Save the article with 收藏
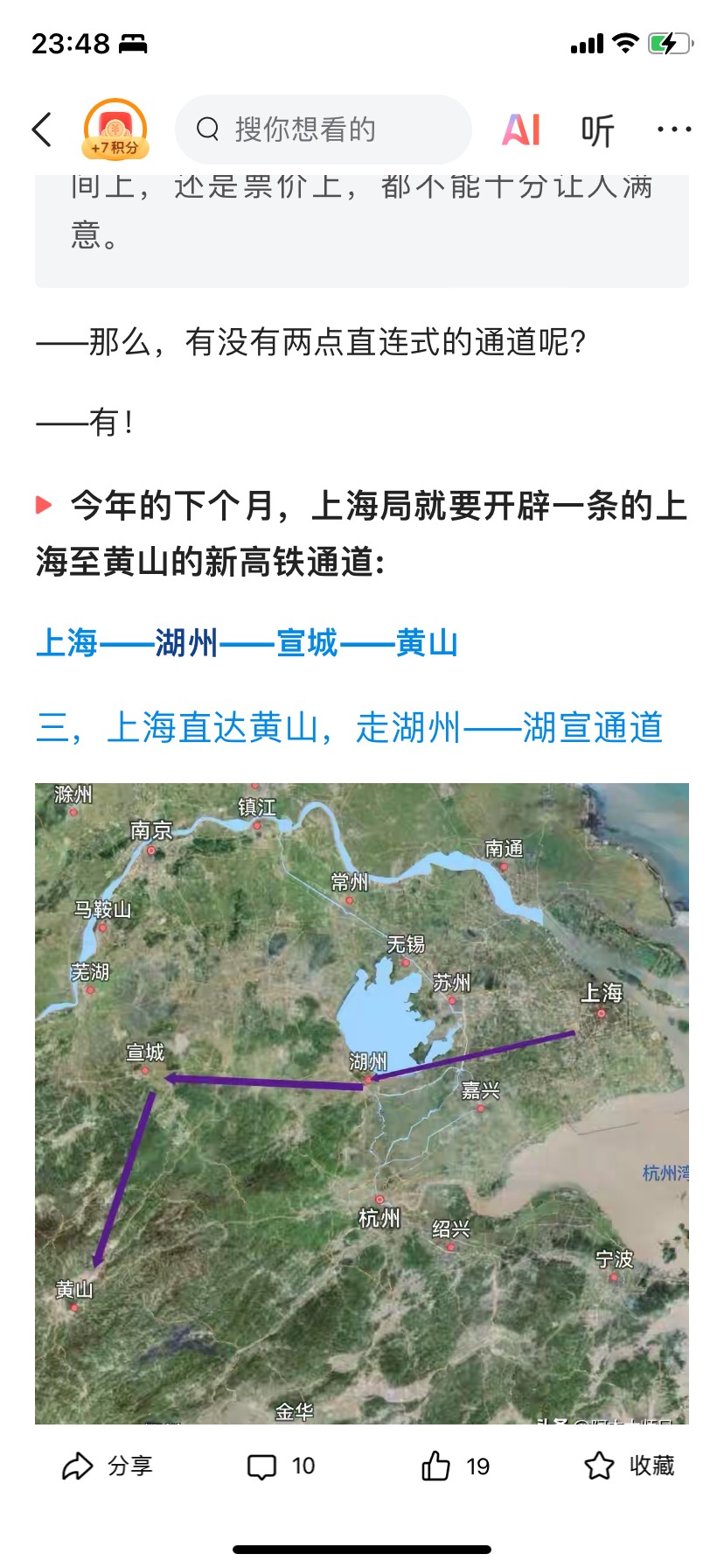This screenshot has height=1568, width=724. coord(629,1466)
